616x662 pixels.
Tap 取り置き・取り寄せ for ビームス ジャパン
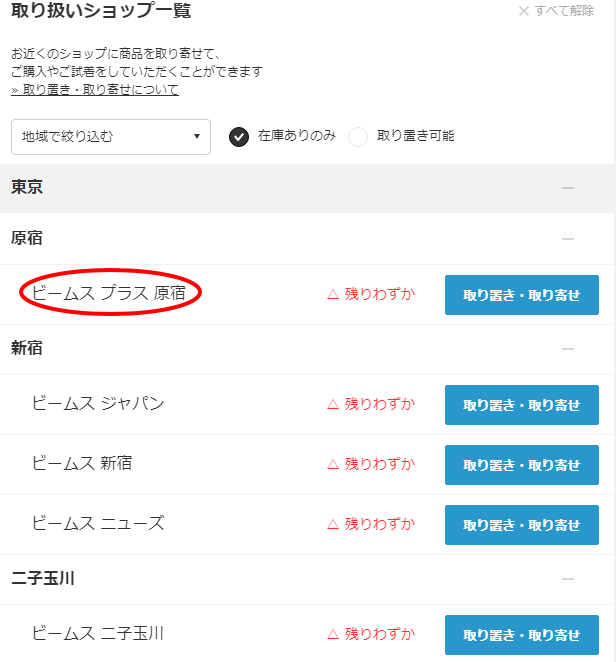tap(521, 405)
